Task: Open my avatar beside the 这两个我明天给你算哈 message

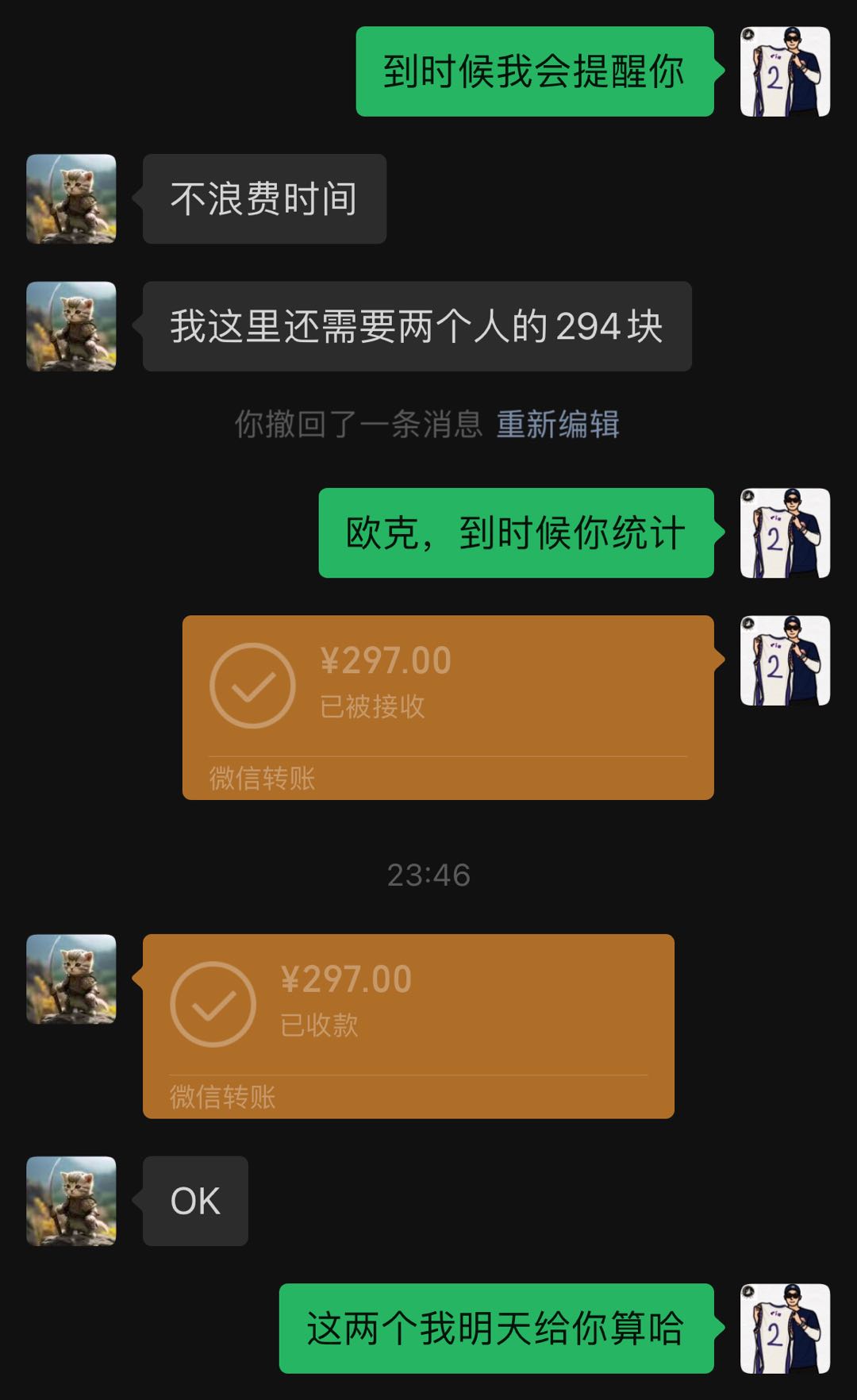Action: click(785, 1328)
